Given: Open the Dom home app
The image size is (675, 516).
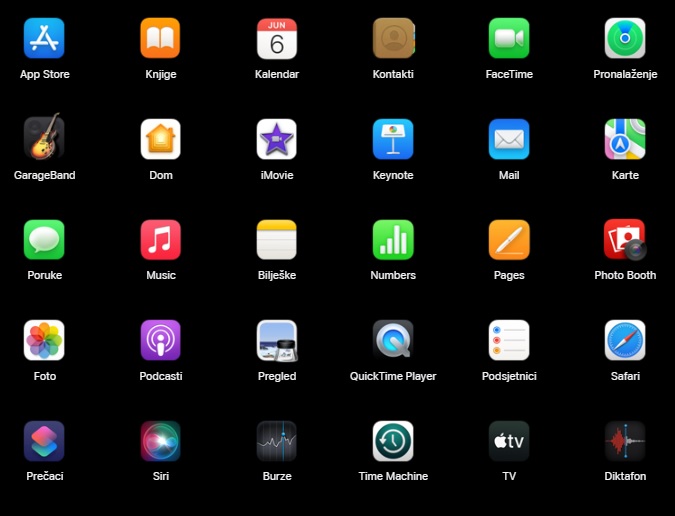Looking at the screenshot, I should click(160, 139).
